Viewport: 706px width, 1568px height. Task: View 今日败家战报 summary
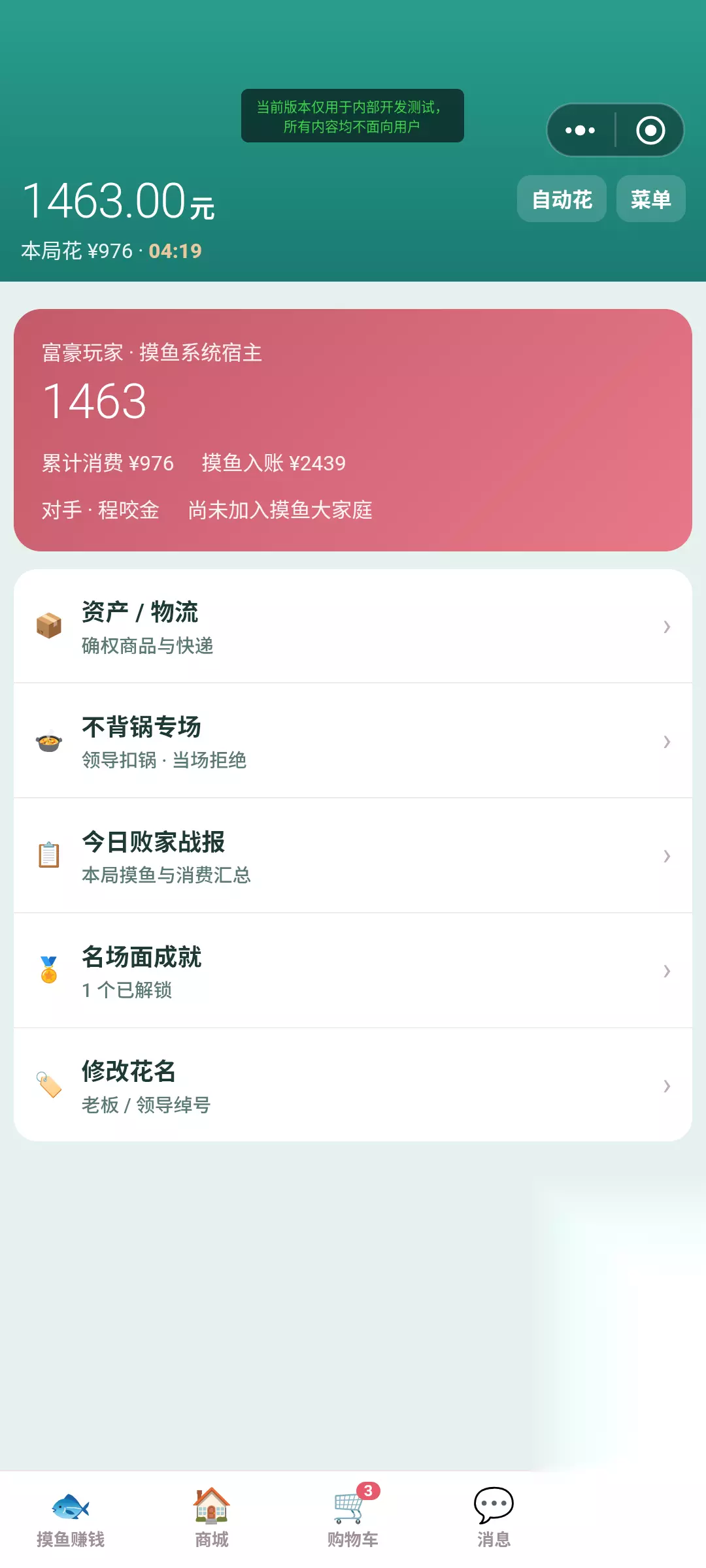[x=353, y=856]
